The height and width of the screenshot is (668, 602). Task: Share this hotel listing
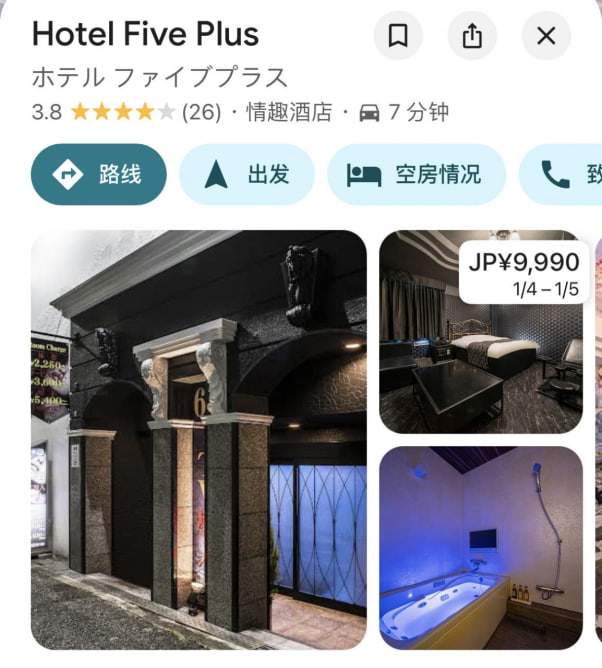pyautogui.click(x=472, y=37)
